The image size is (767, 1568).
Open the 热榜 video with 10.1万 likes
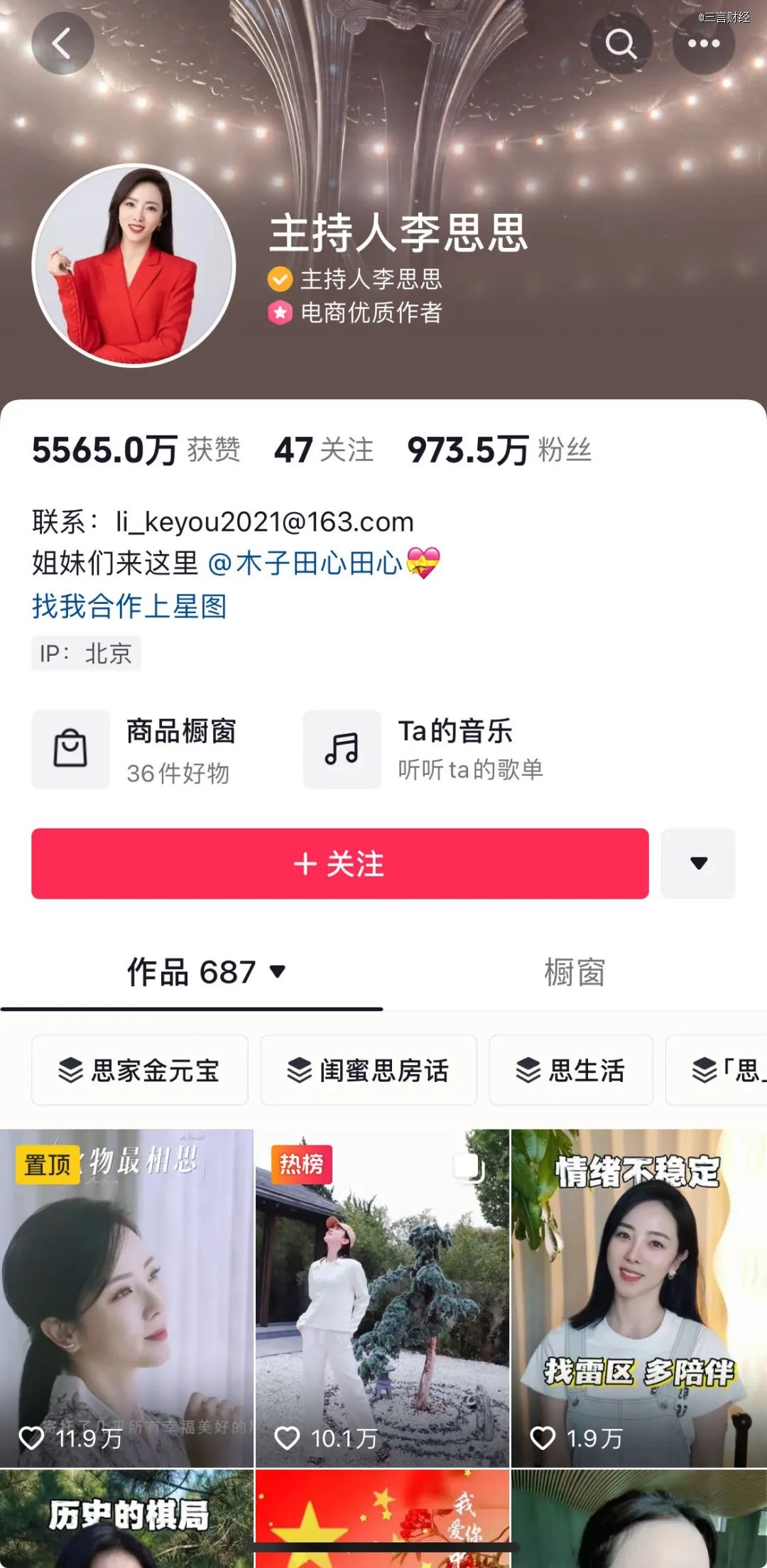click(x=382, y=1299)
